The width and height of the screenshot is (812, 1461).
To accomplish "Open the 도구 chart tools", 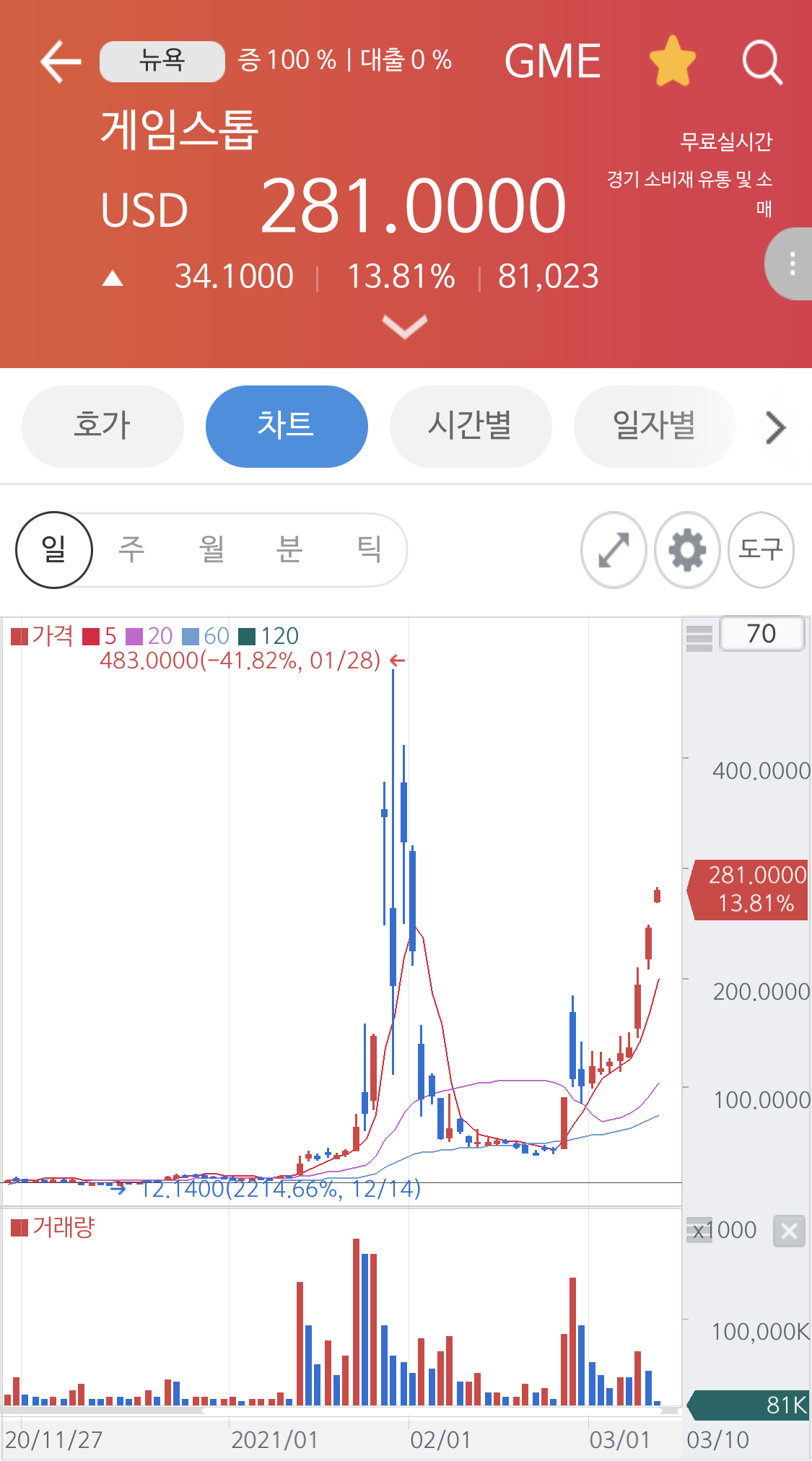I will (761, 550).
